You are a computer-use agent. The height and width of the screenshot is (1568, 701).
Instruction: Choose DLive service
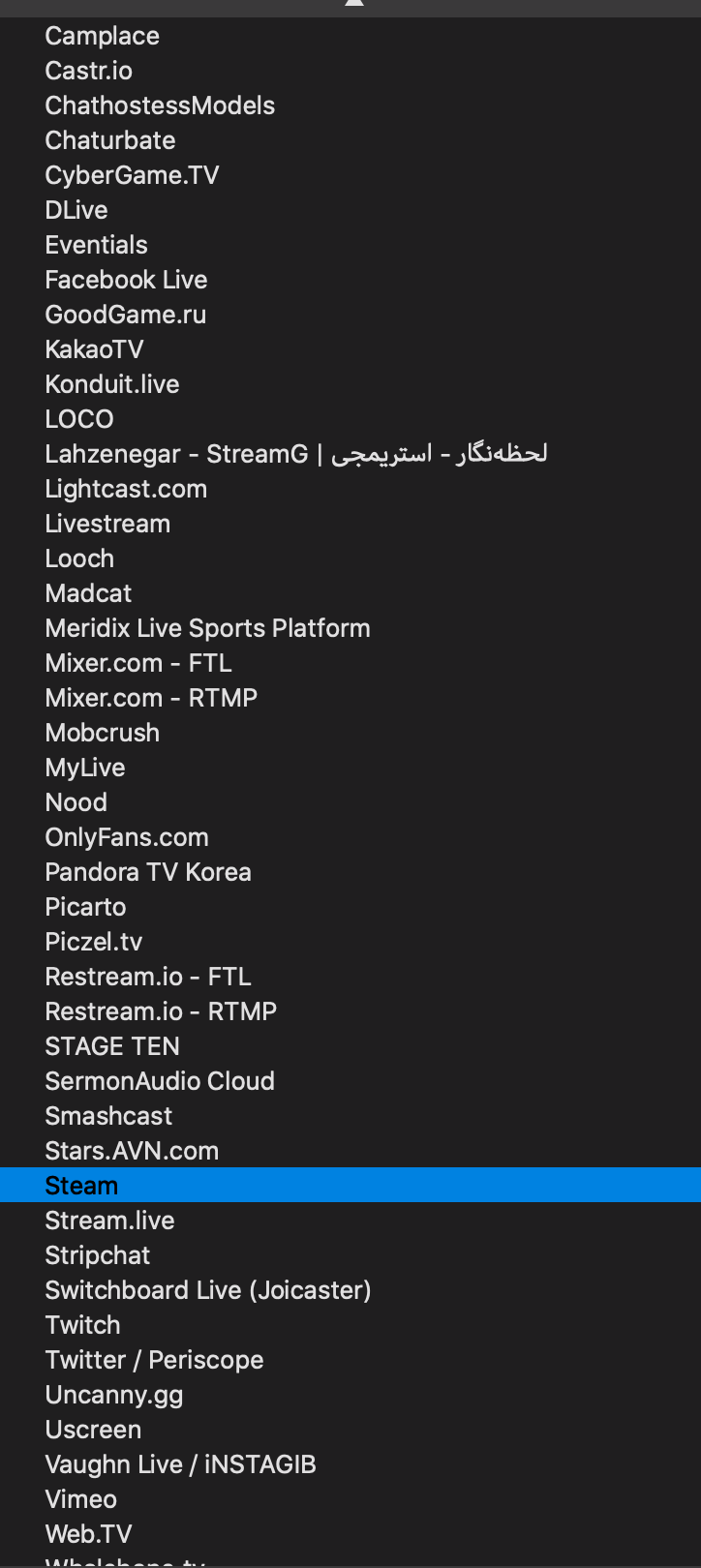pos(350,209)
